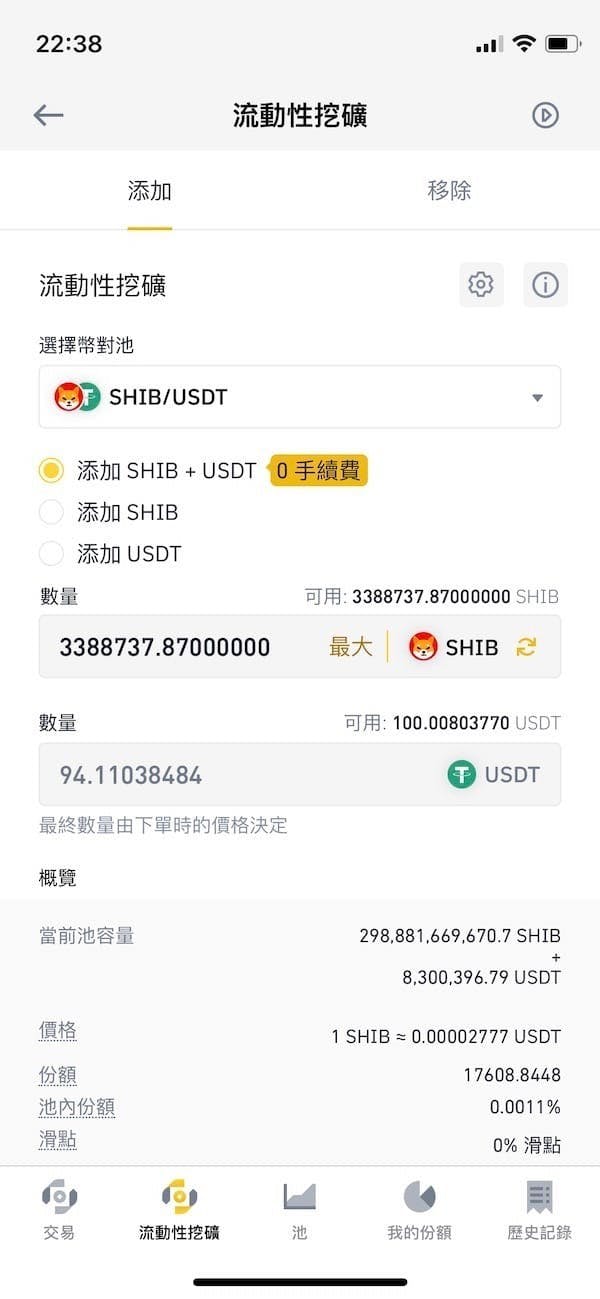Open the gear settings icon
600x1299 pixels.
coord(481,285)
